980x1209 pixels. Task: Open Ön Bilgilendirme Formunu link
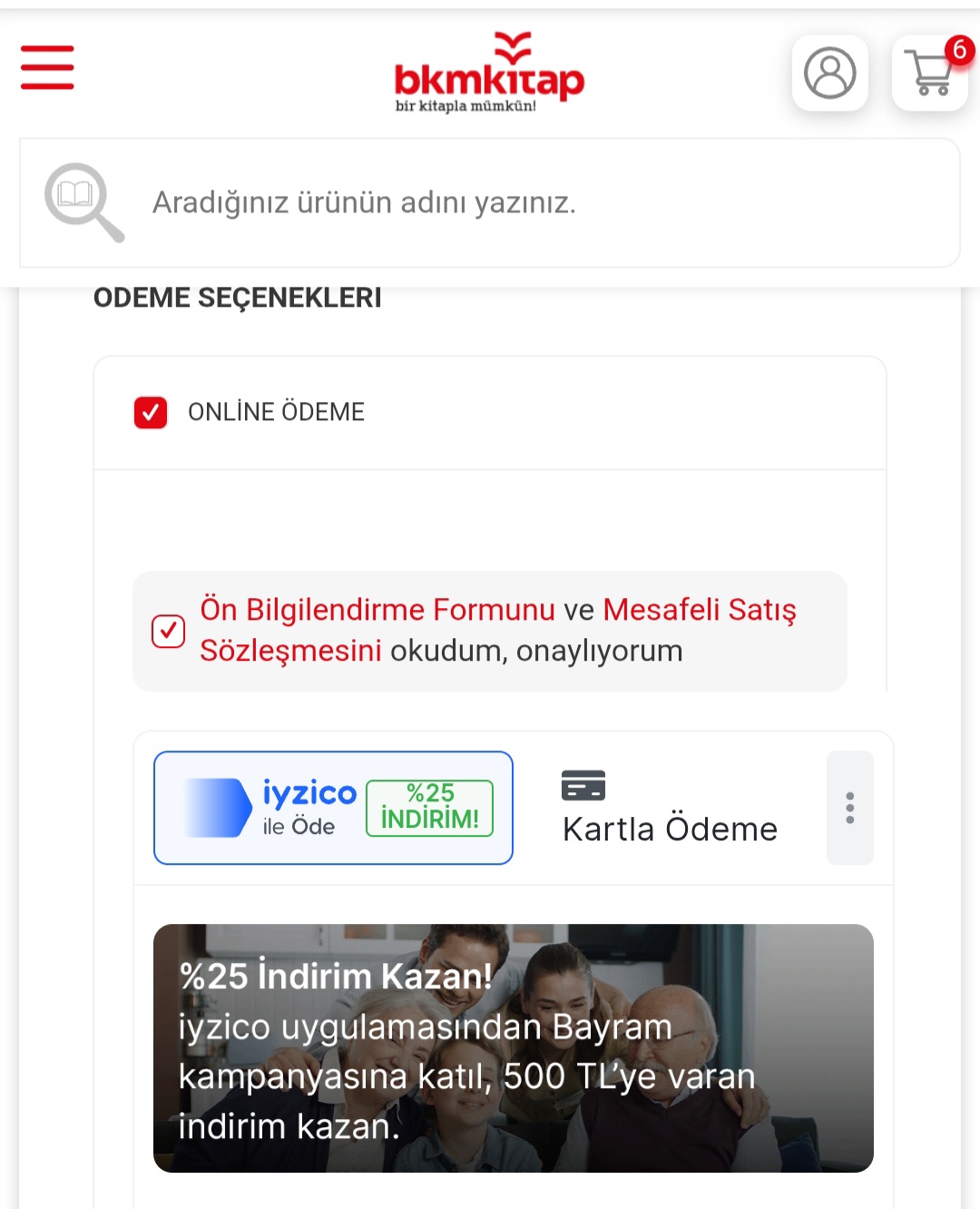(x=377, y=610)
